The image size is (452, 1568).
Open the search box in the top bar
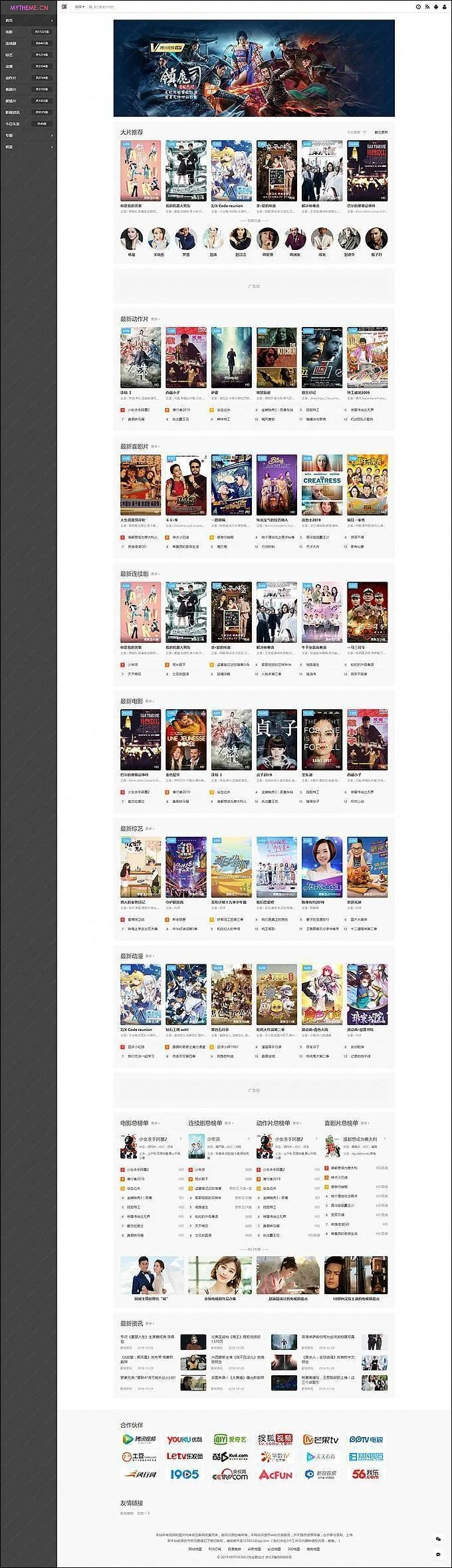click(106, 7)
